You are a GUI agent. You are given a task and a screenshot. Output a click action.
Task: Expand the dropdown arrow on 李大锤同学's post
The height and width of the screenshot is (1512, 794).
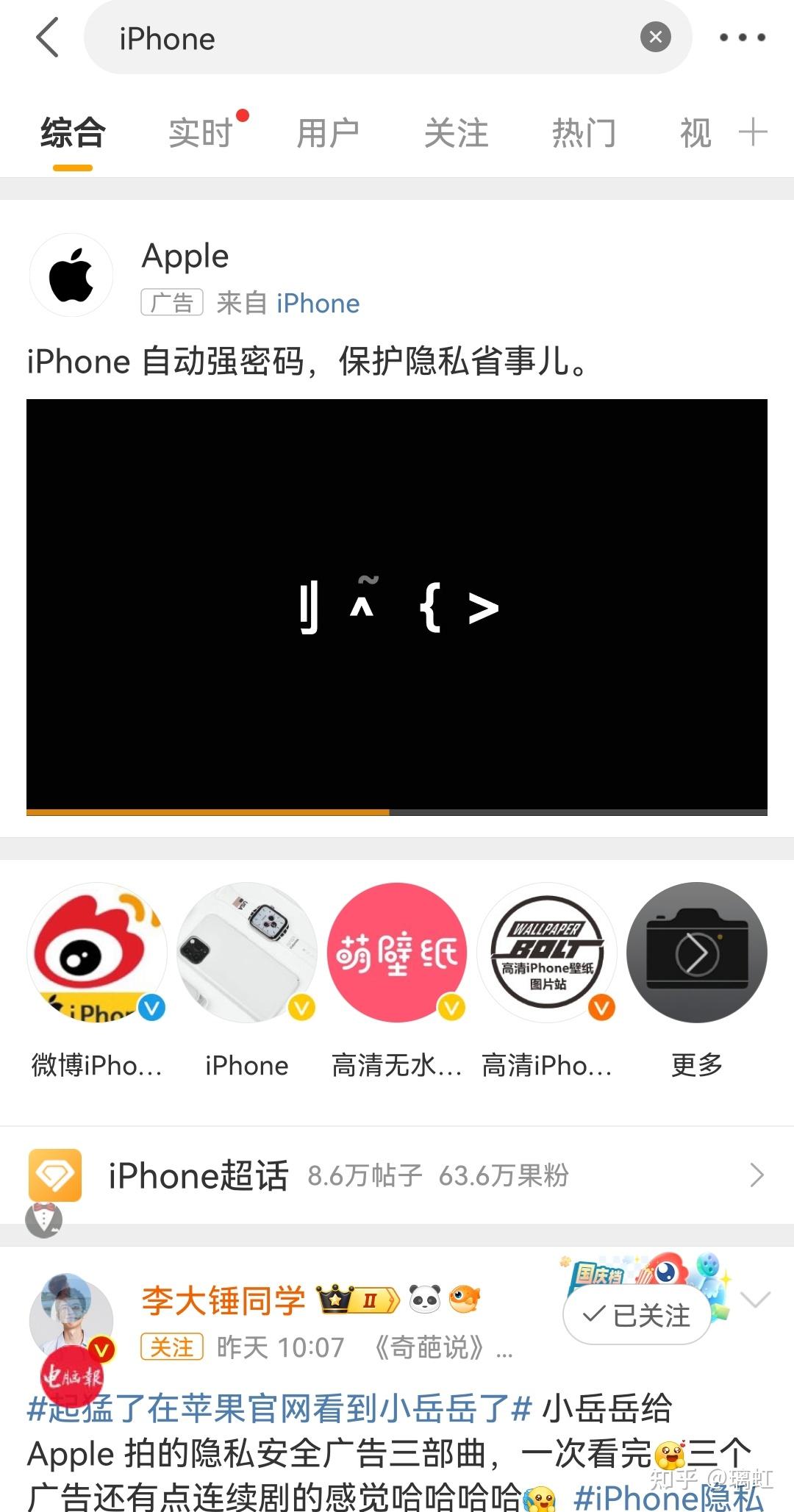click(x=755, y=1300)
